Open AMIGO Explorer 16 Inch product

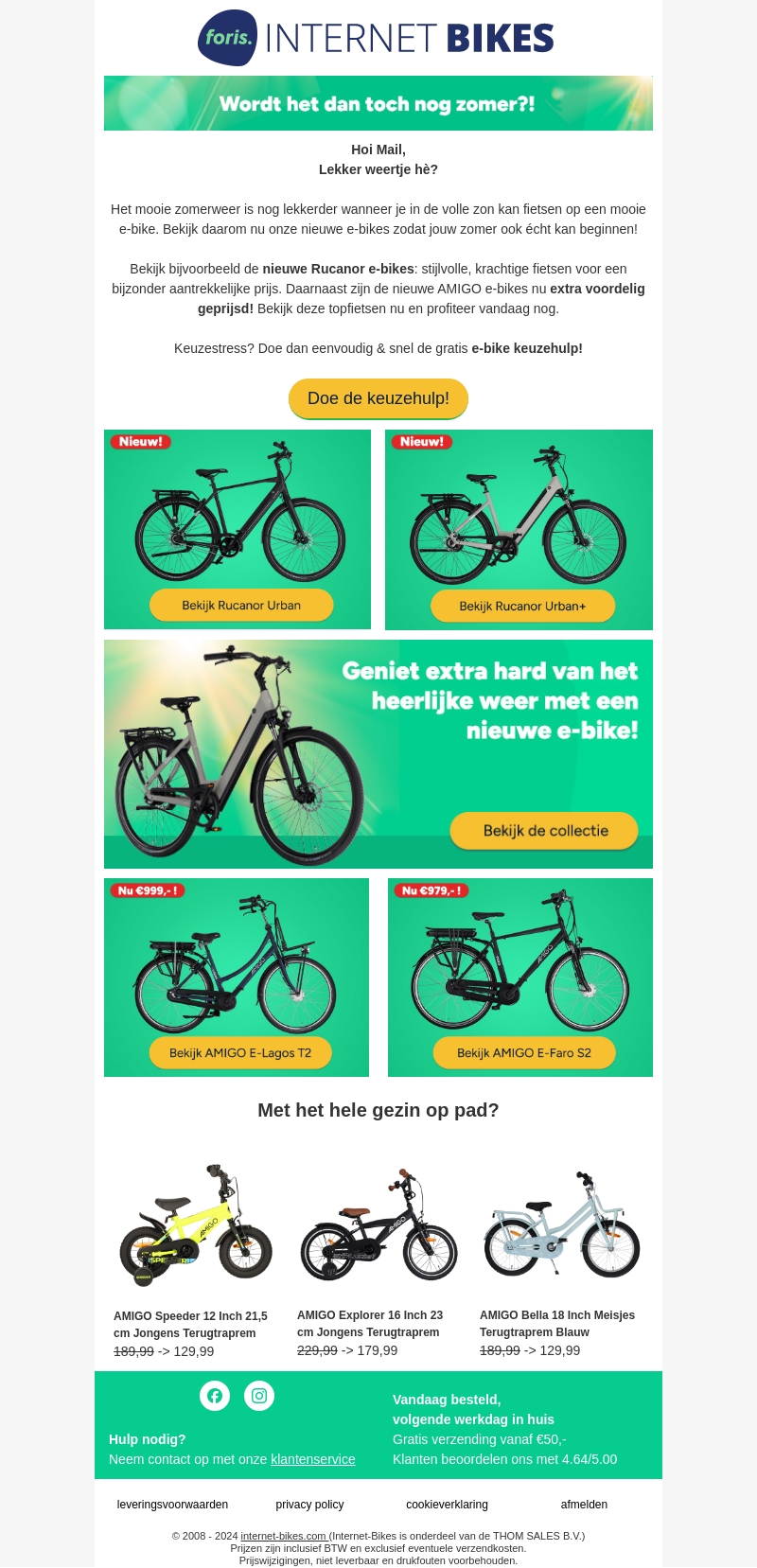pos(370,1323)
